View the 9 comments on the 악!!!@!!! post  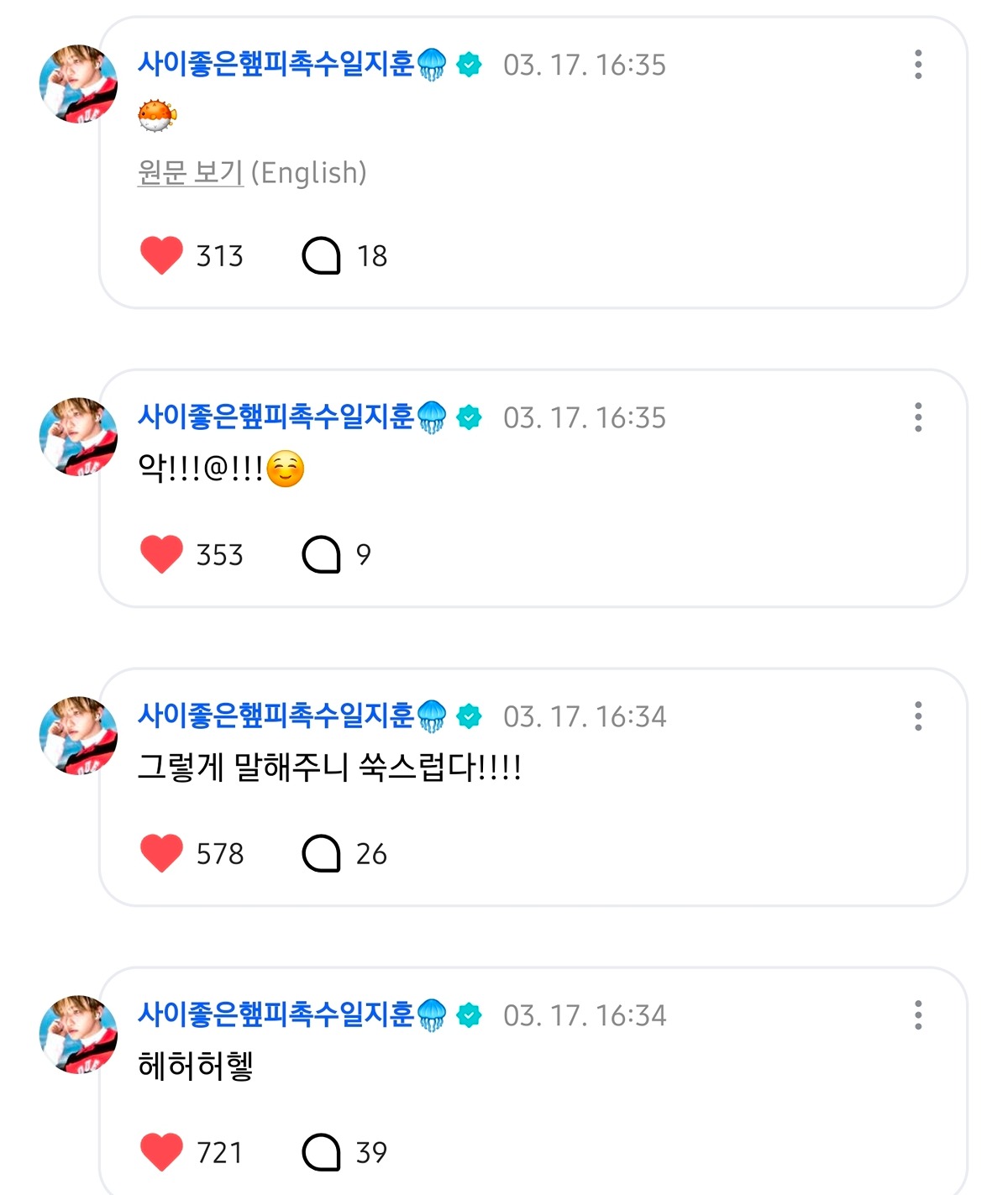click(x=321, y=554)
